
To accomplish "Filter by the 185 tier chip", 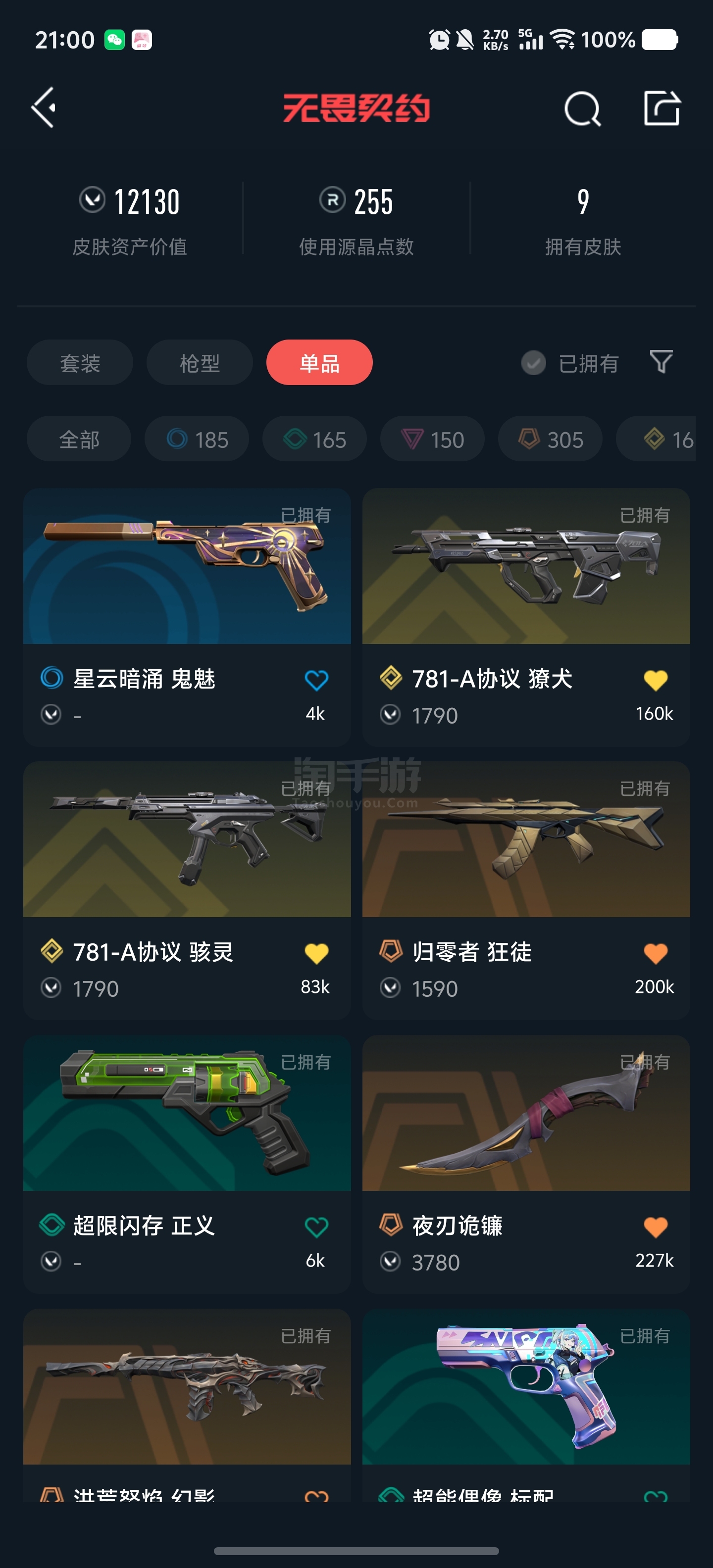I will [x=197, y=439].
